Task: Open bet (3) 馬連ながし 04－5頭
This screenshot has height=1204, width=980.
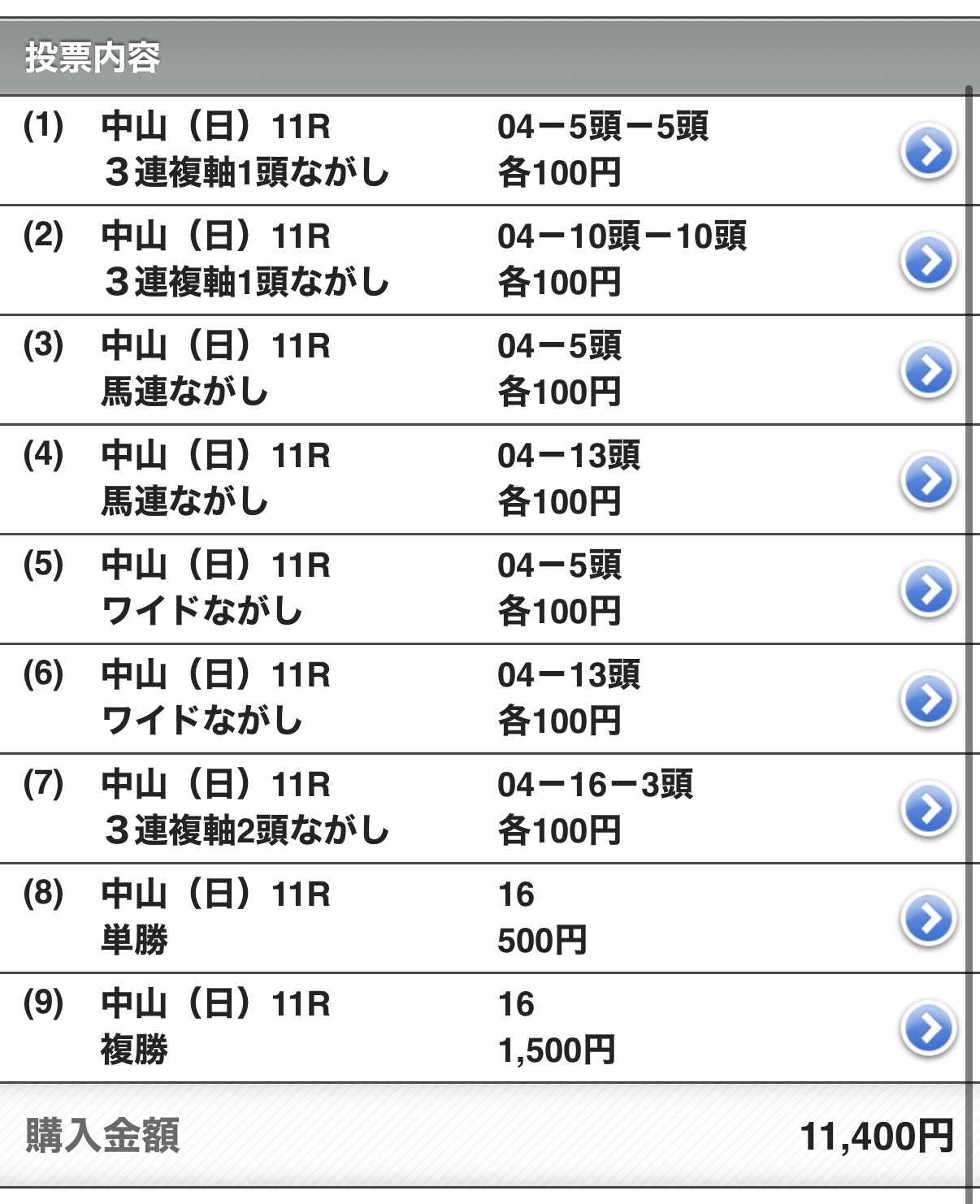Action: (928, 370)
